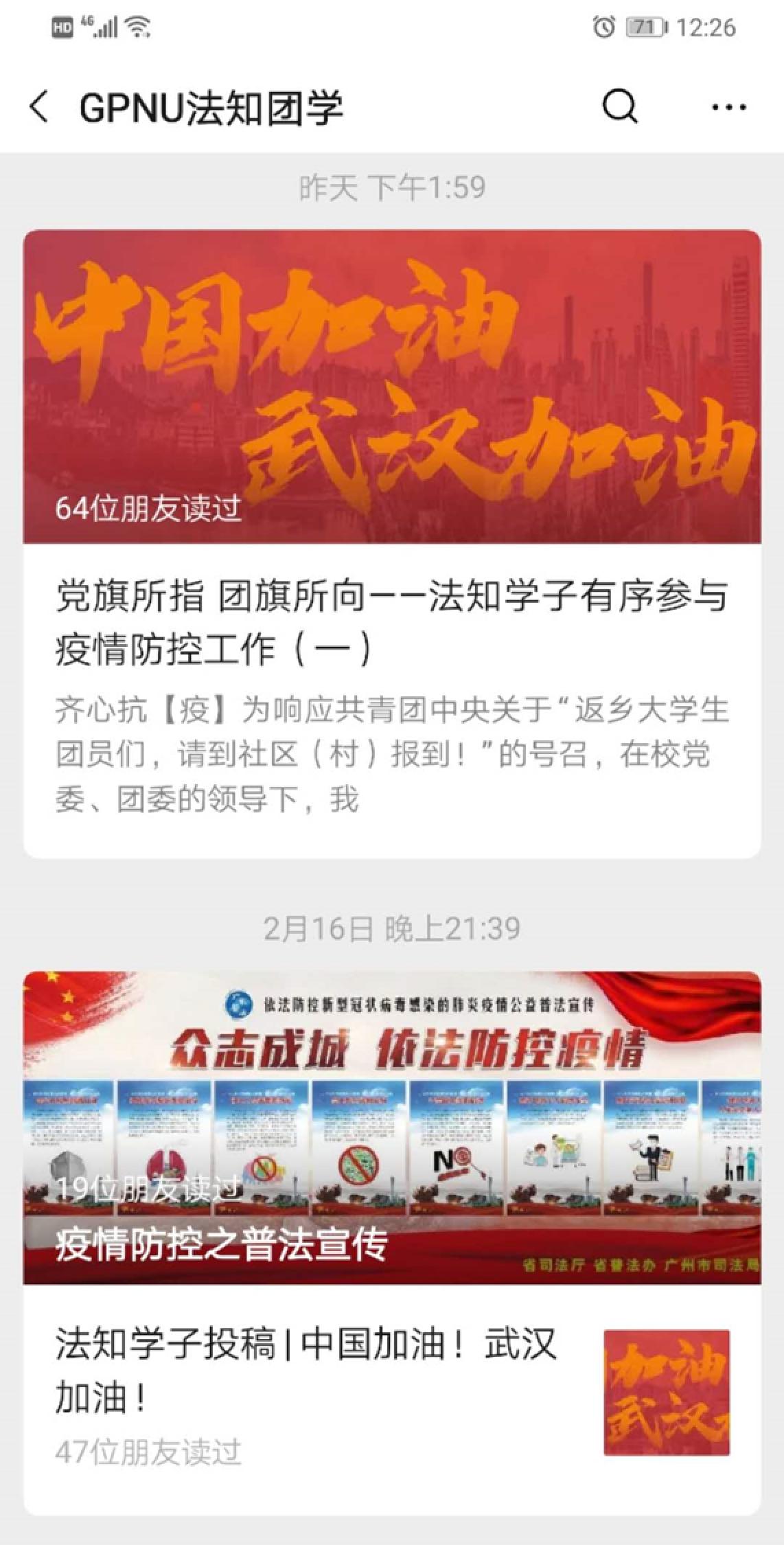This screenshot has width=784, height=1545.
Task: Search within this official account
Action: pos(619,107)
